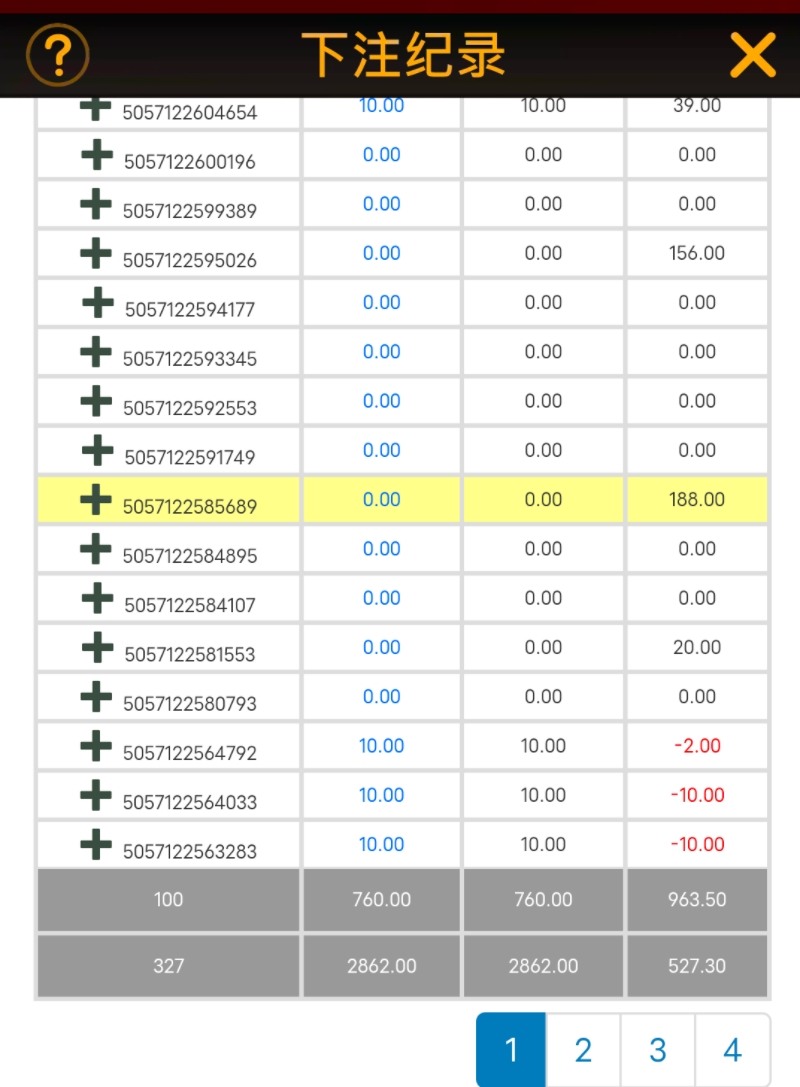The image size is (800, 1087).
Task: Expand record 5057122584895 details
Action: 96,548
